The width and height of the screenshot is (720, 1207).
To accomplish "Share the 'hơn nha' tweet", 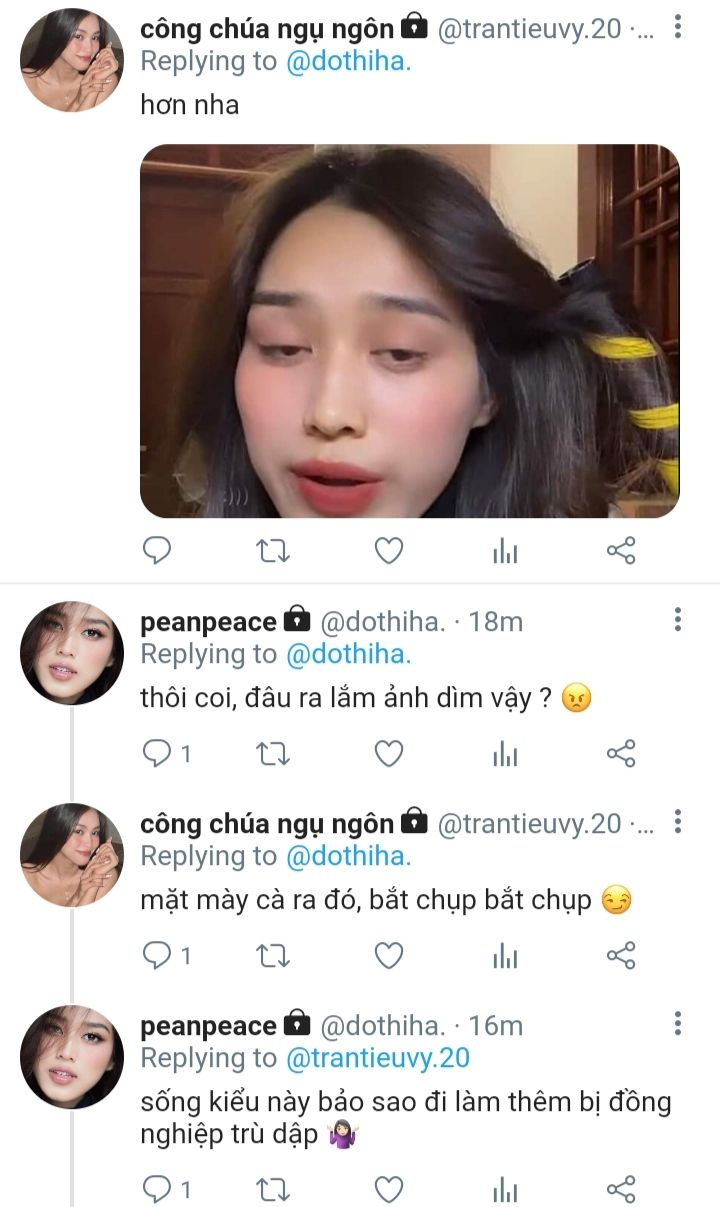I will pos(621,551).
